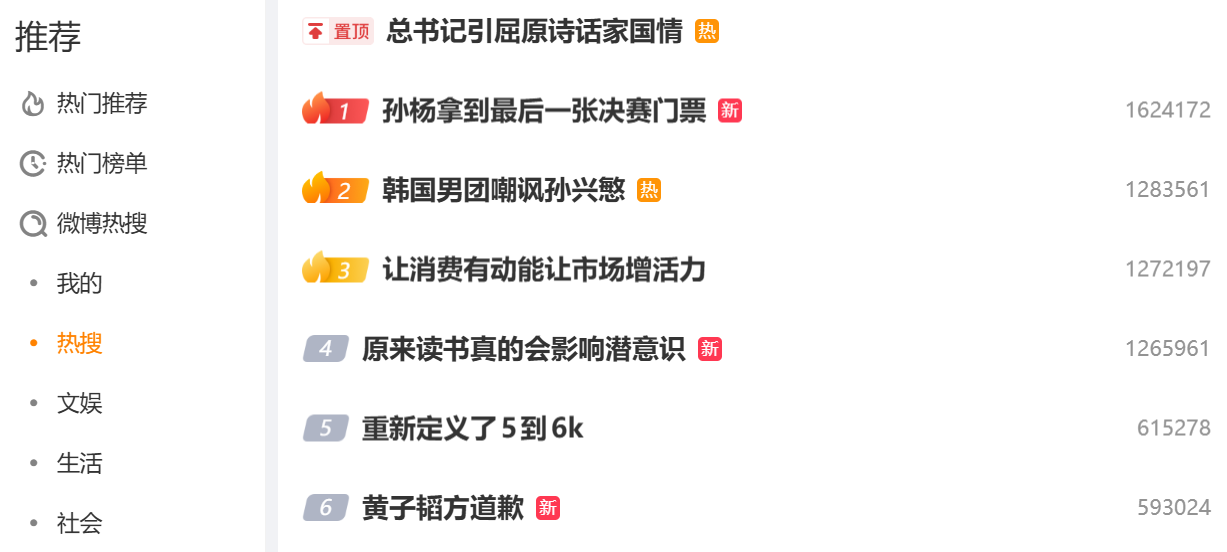The width and height of the screenshot is (1227, 552).
Task: View trend 黄子韬方道歉
Action: (443, 508)
